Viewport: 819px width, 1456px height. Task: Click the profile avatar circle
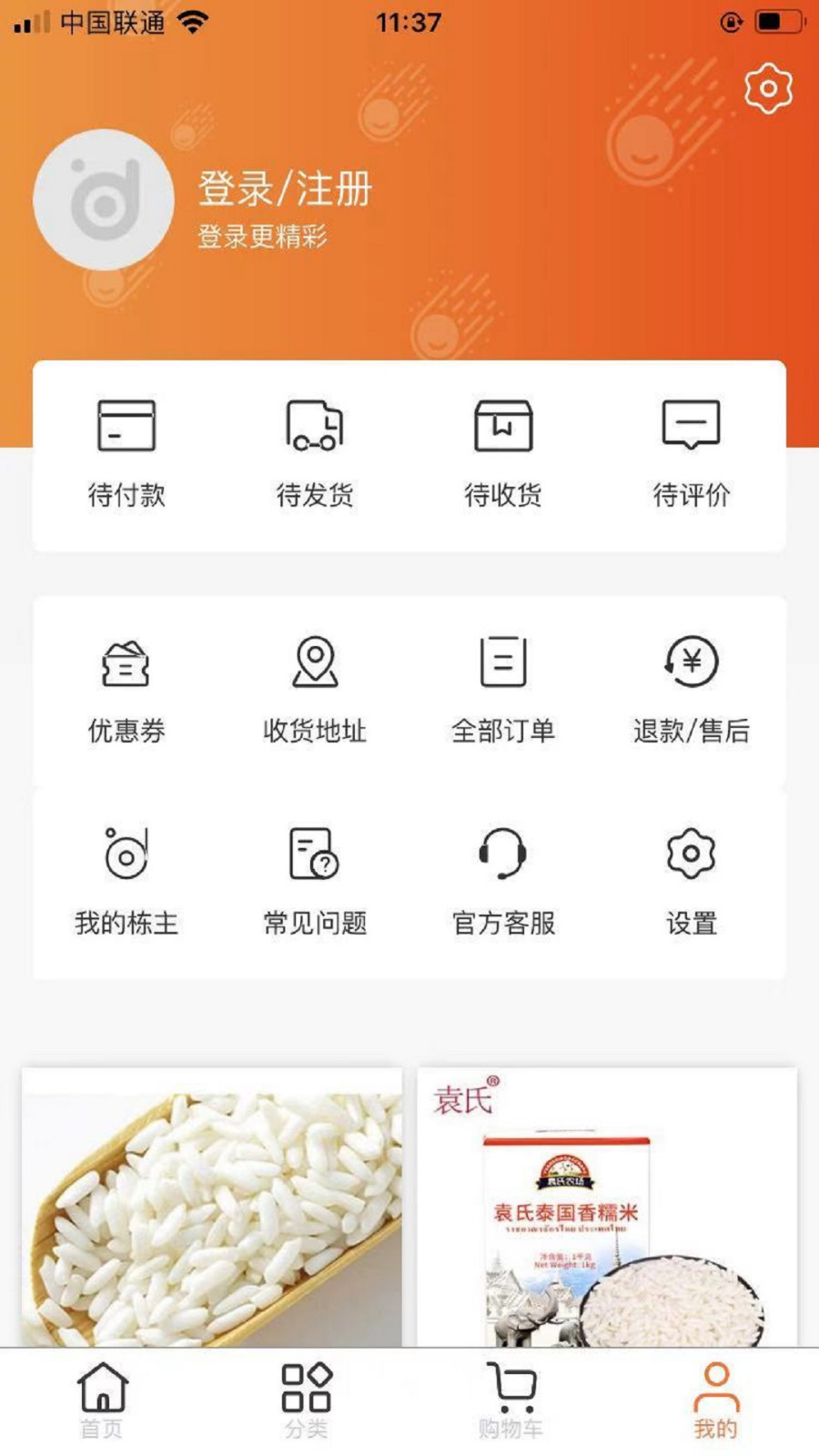tap(103, 200)
